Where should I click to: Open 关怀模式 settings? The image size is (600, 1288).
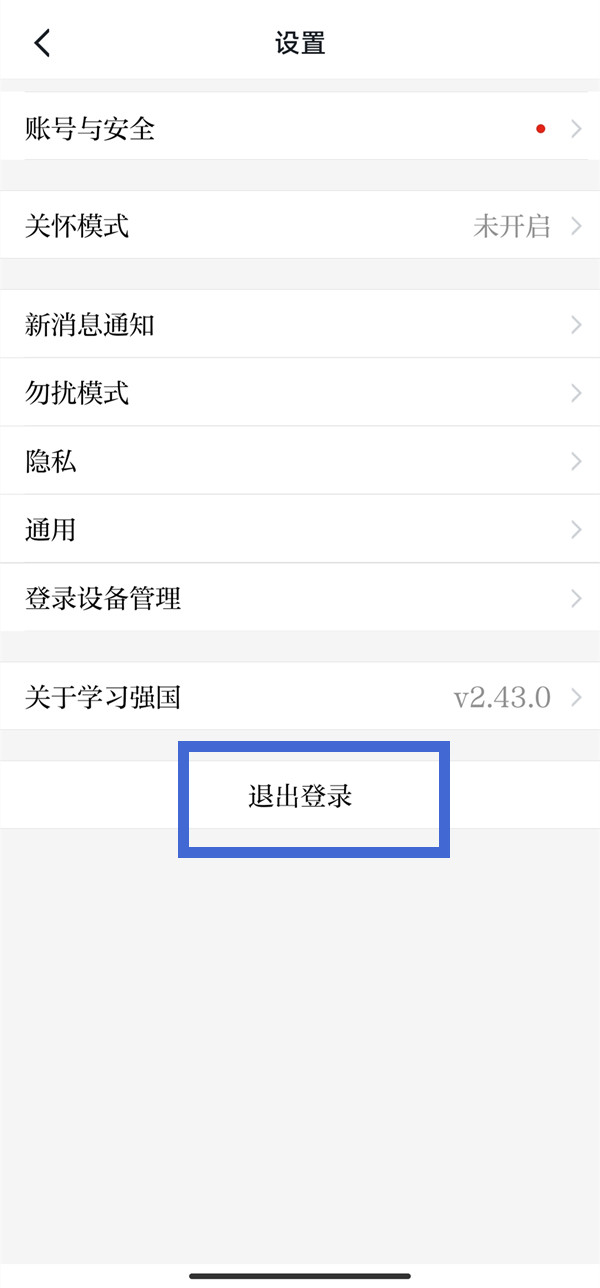click(300, 226)
